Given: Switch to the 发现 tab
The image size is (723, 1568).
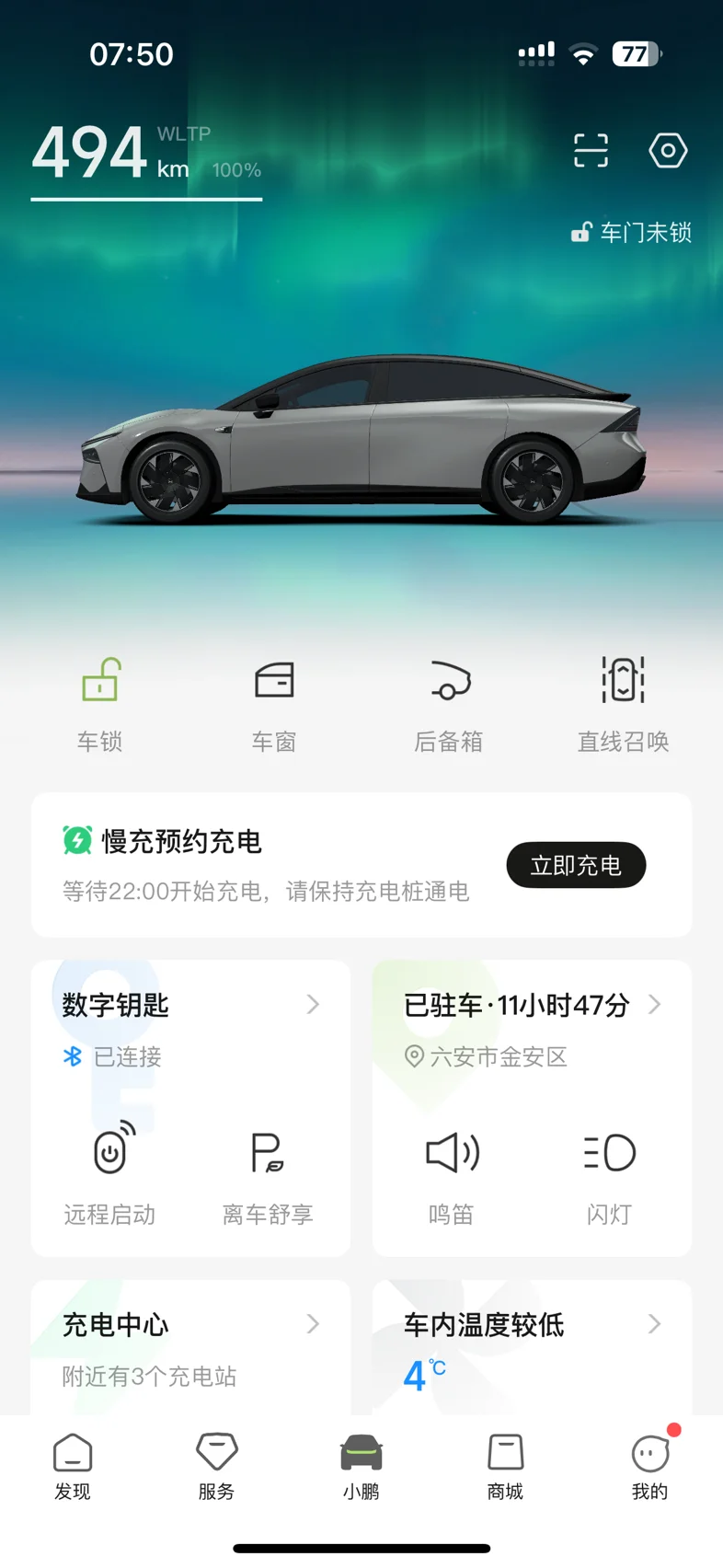Looking at the screenshot, I should [73, 1467].
